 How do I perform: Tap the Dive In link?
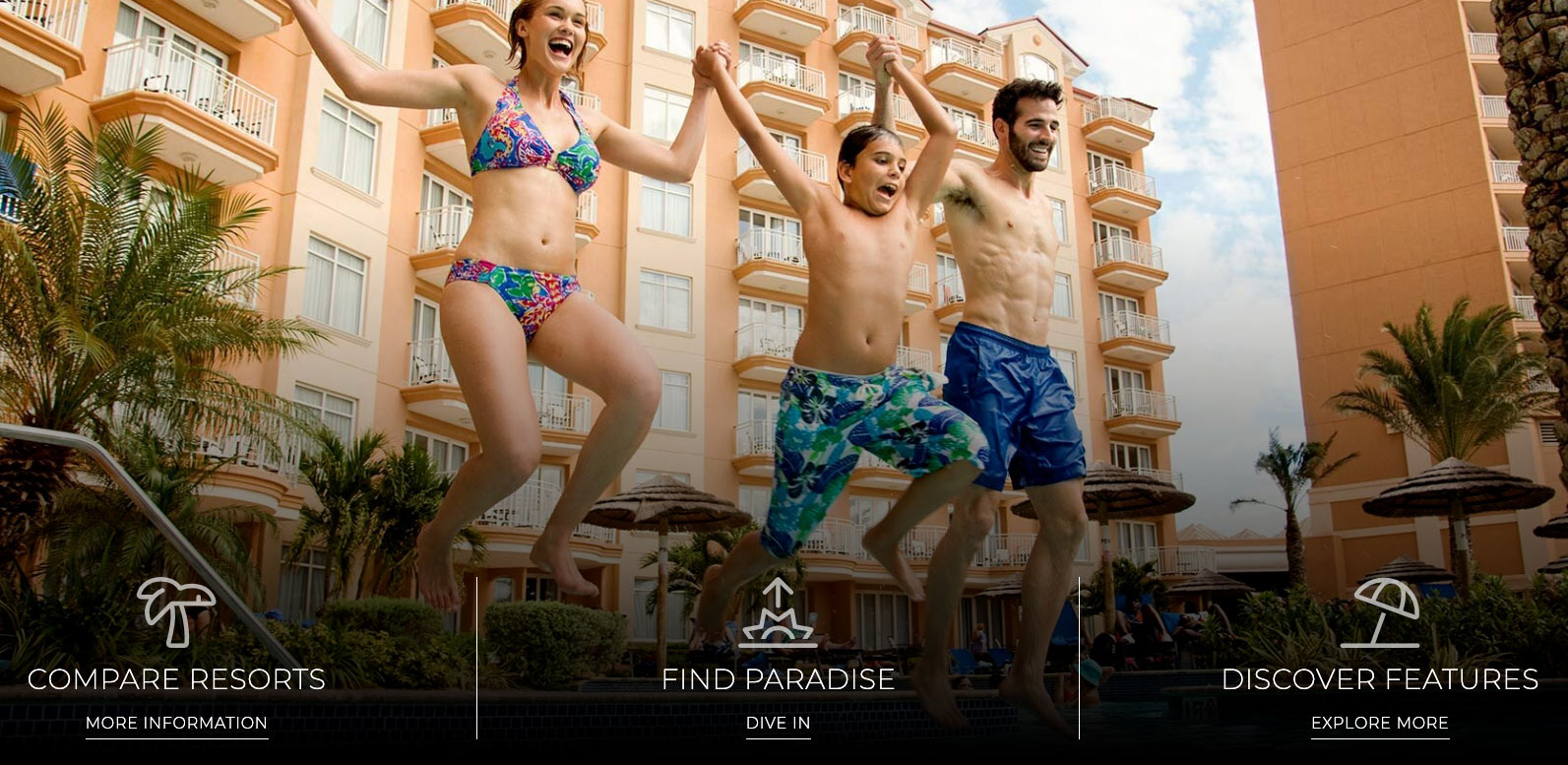click(778, 723)
